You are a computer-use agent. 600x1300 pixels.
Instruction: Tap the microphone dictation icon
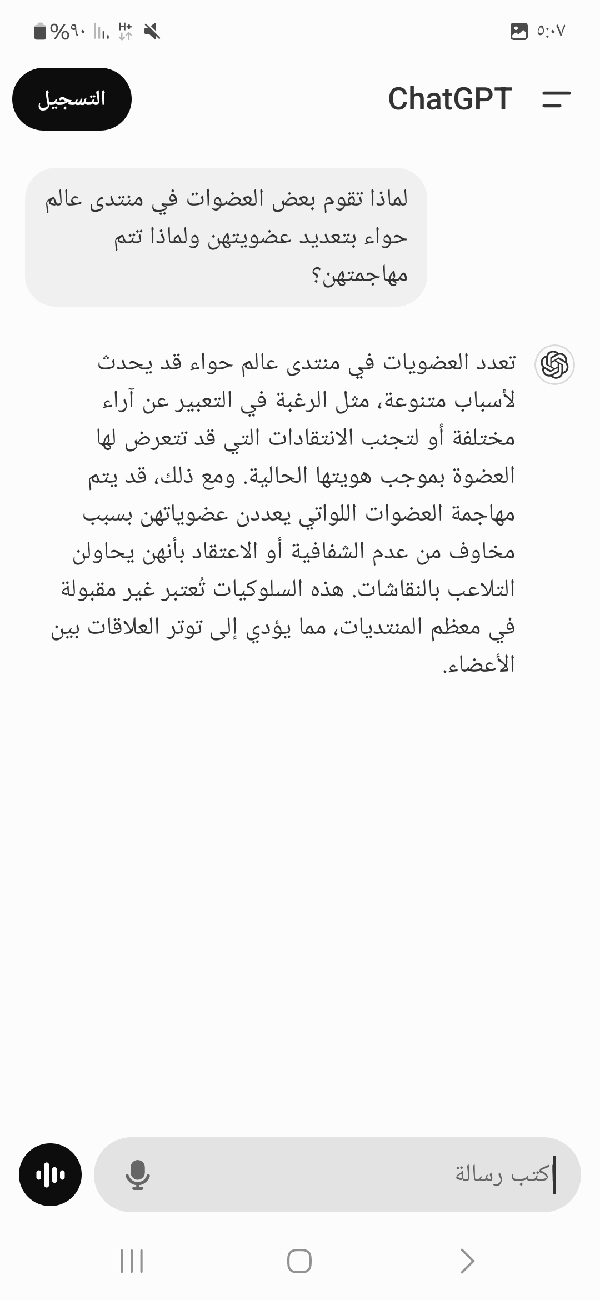[138, 1174]
